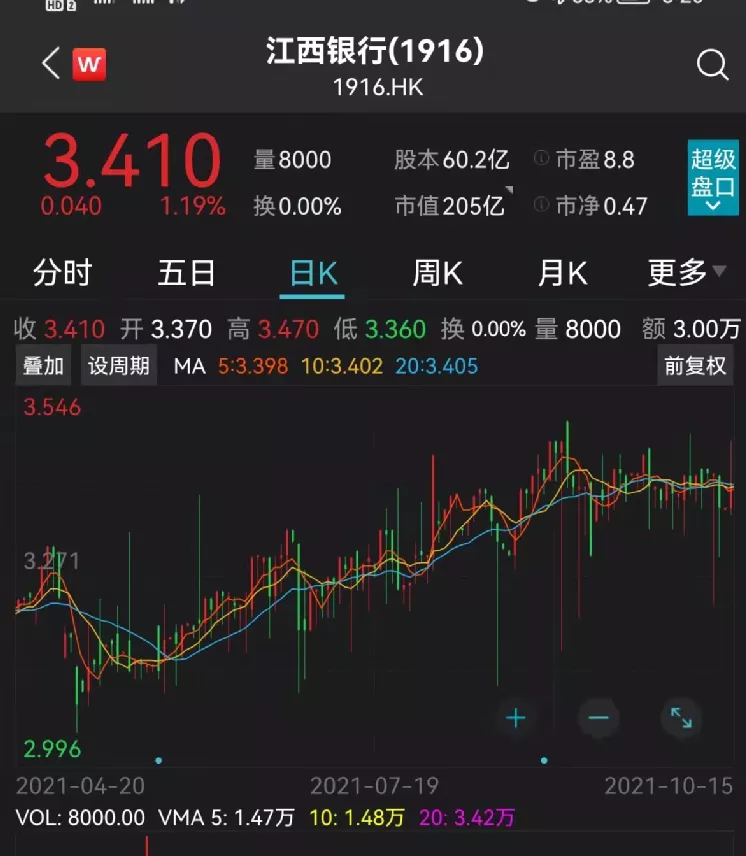This screenshot has height=856, width=746.
Task: Expand the 超级盘口 panel
Action: (x=713, y=178)
